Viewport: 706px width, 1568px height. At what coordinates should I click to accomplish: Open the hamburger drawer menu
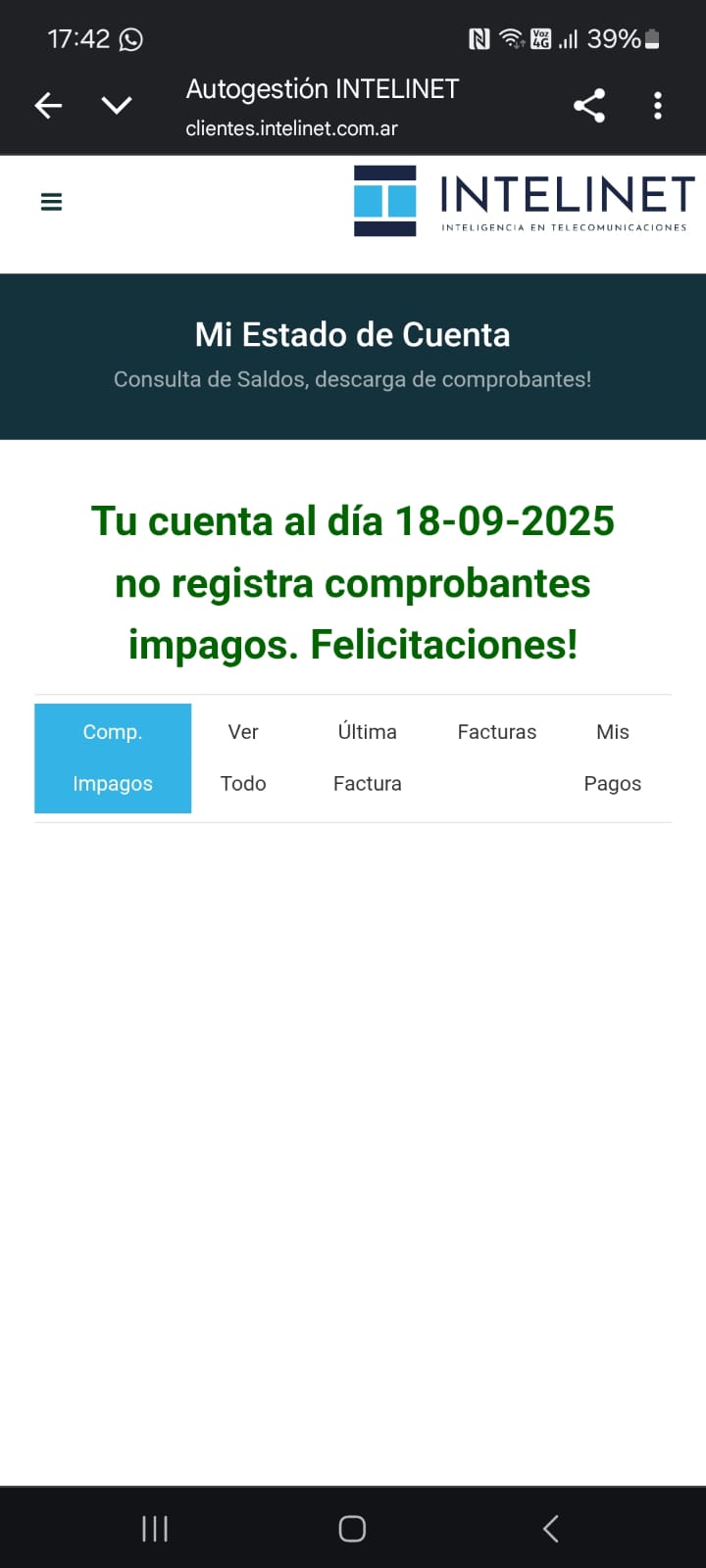click(x=51, y=202)
